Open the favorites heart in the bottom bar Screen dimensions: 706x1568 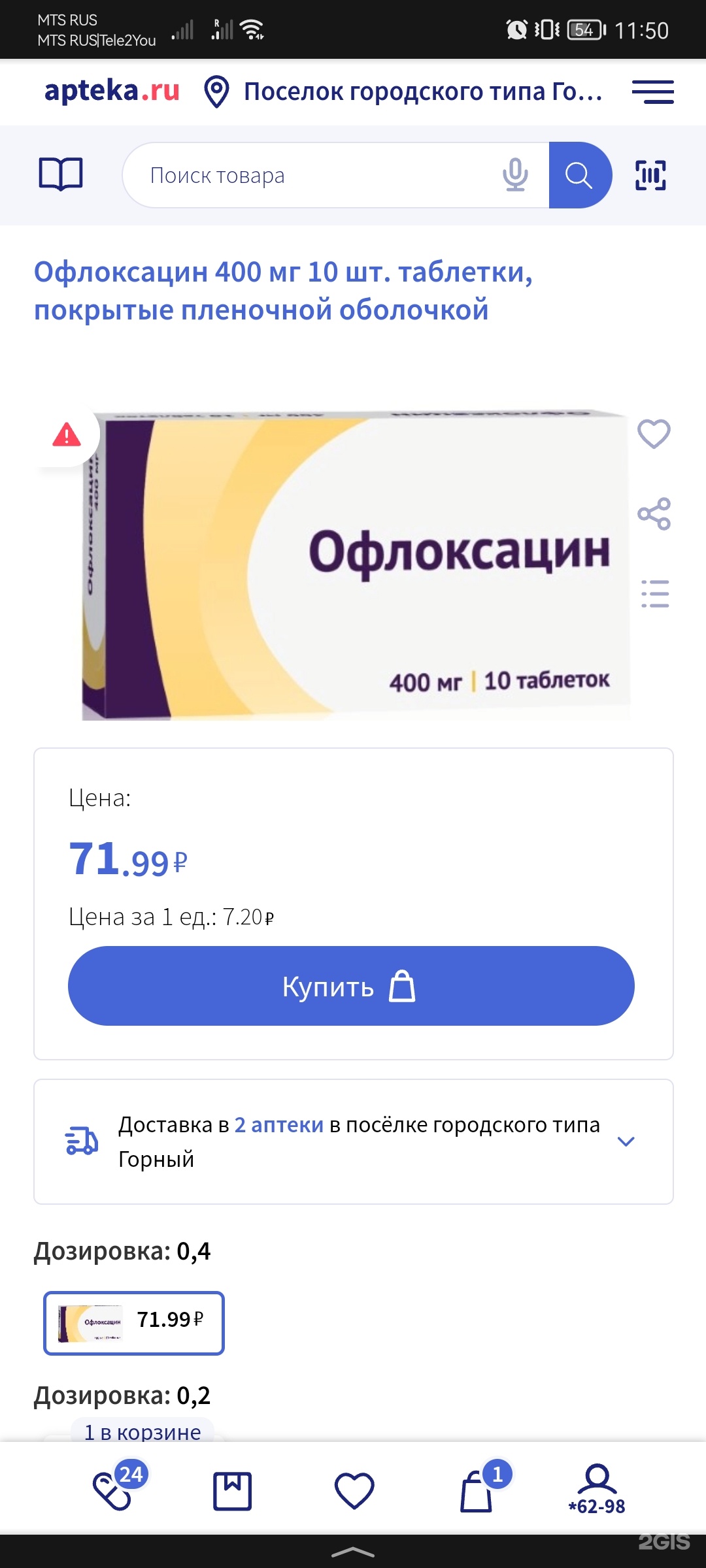pyautogui.click(x=354, y=1492)
